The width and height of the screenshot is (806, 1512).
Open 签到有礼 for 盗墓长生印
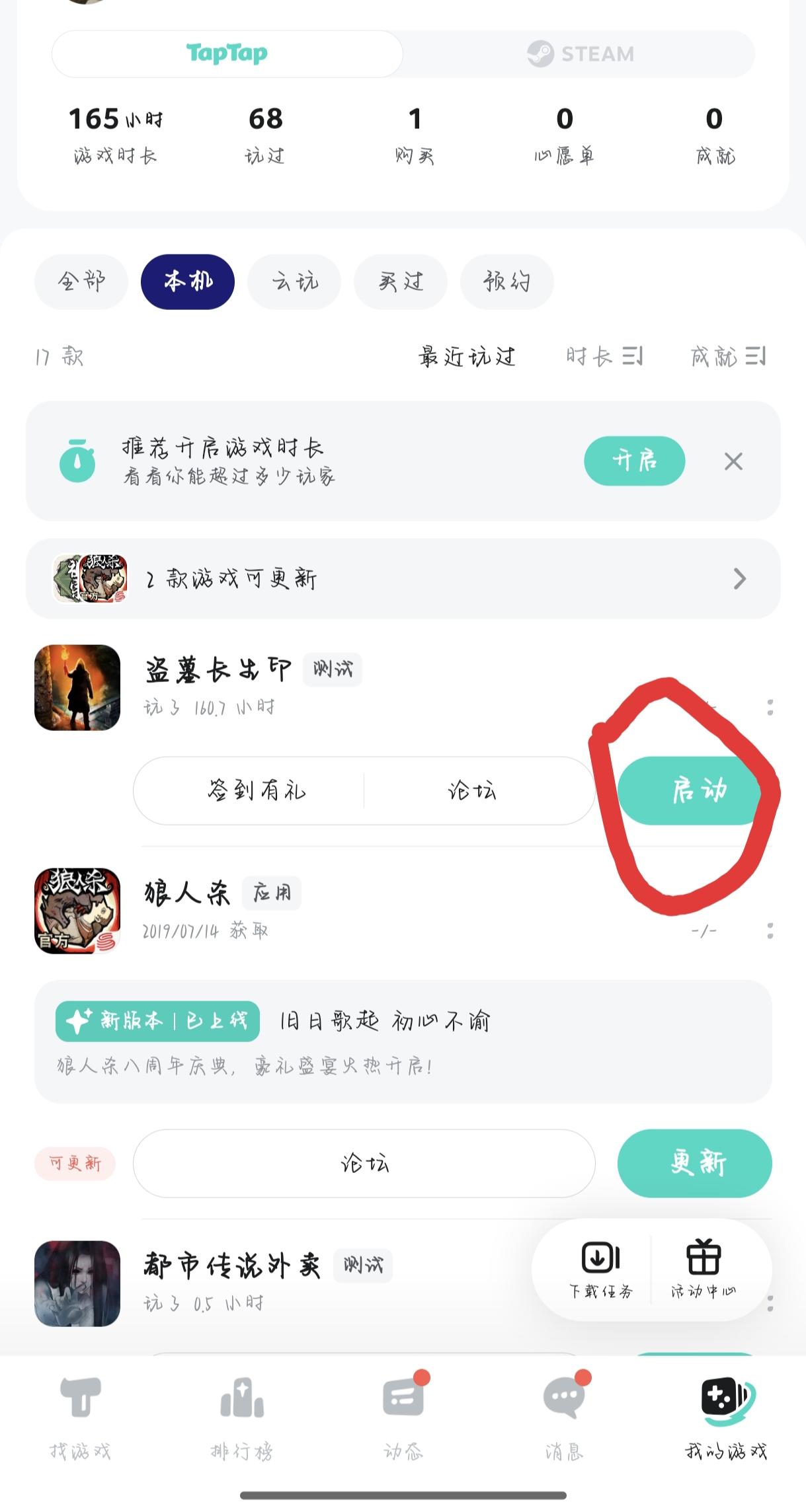tap(257, 790)
